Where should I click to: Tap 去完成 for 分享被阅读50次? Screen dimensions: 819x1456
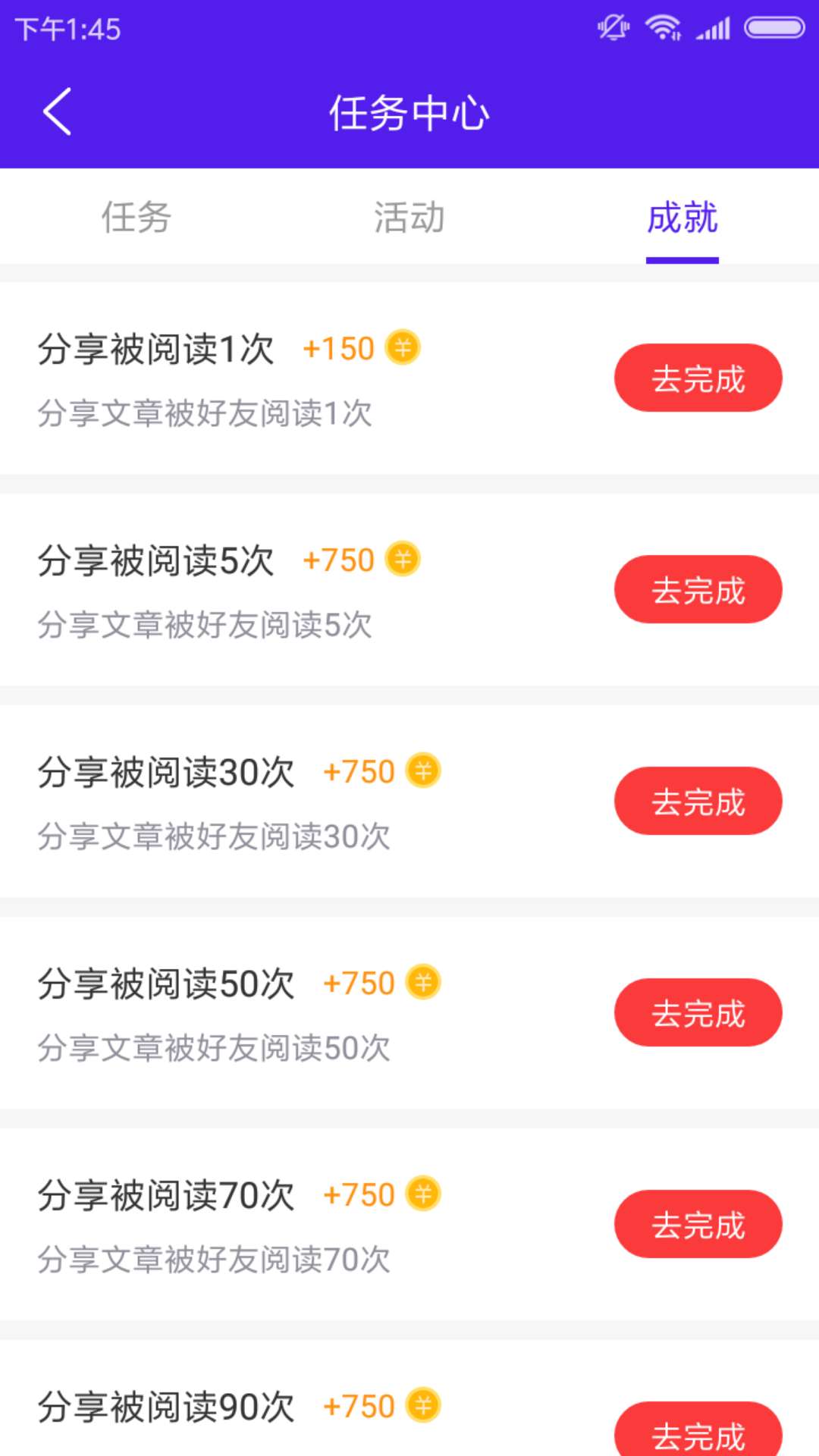tap(698, 1012)
